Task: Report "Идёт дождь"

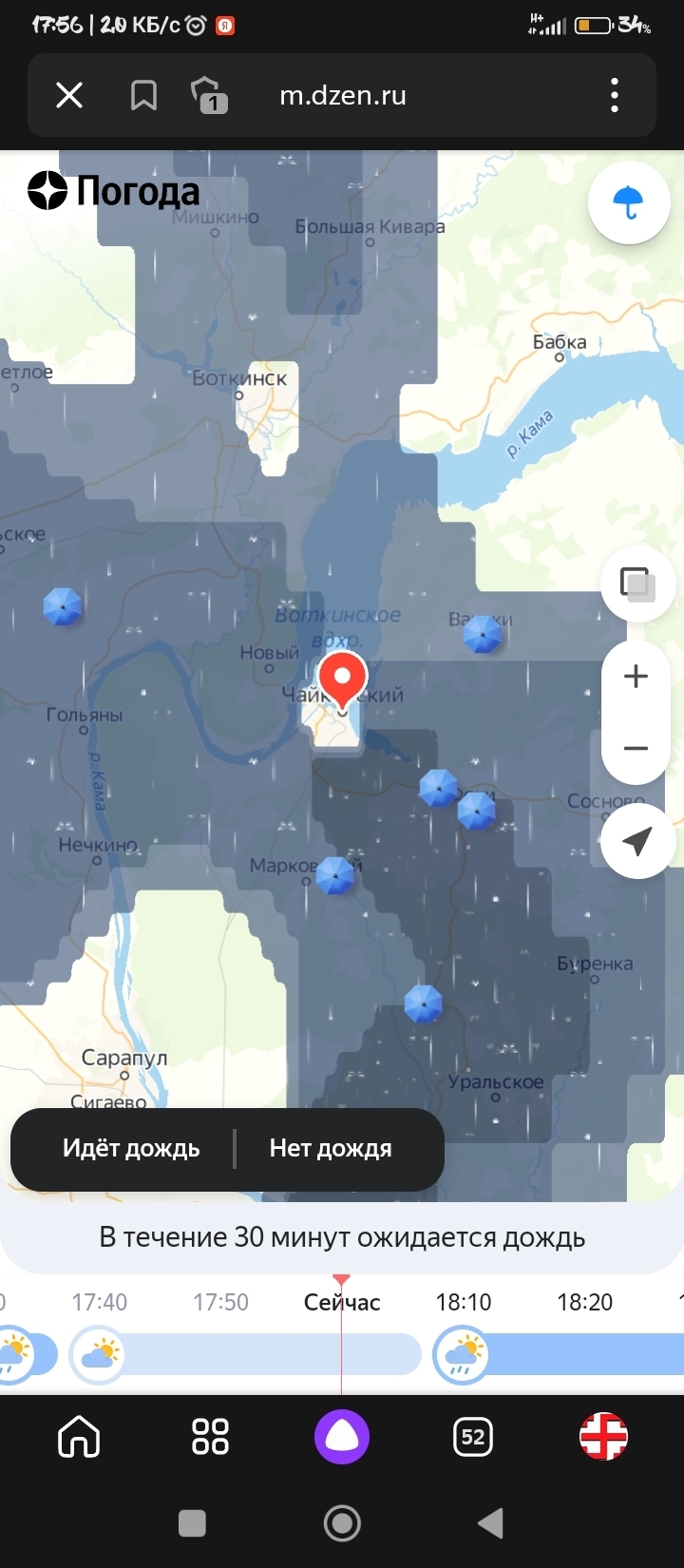Action: [x=131, y=1148]
